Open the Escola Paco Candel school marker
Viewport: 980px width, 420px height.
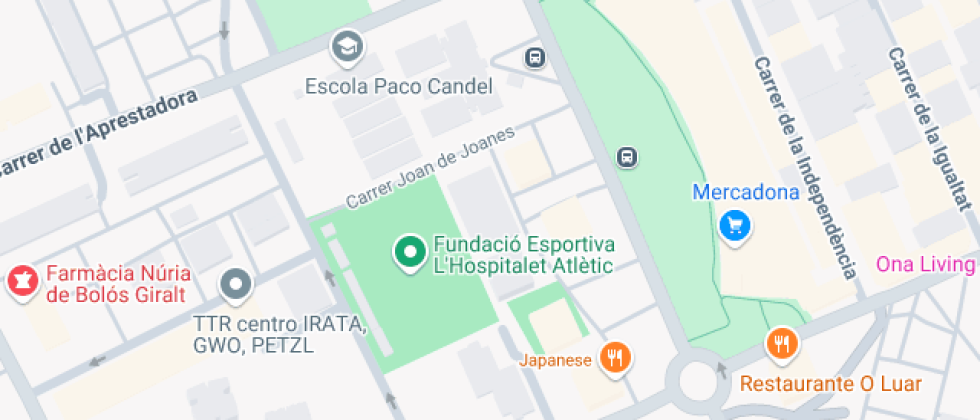pos(348,47)
